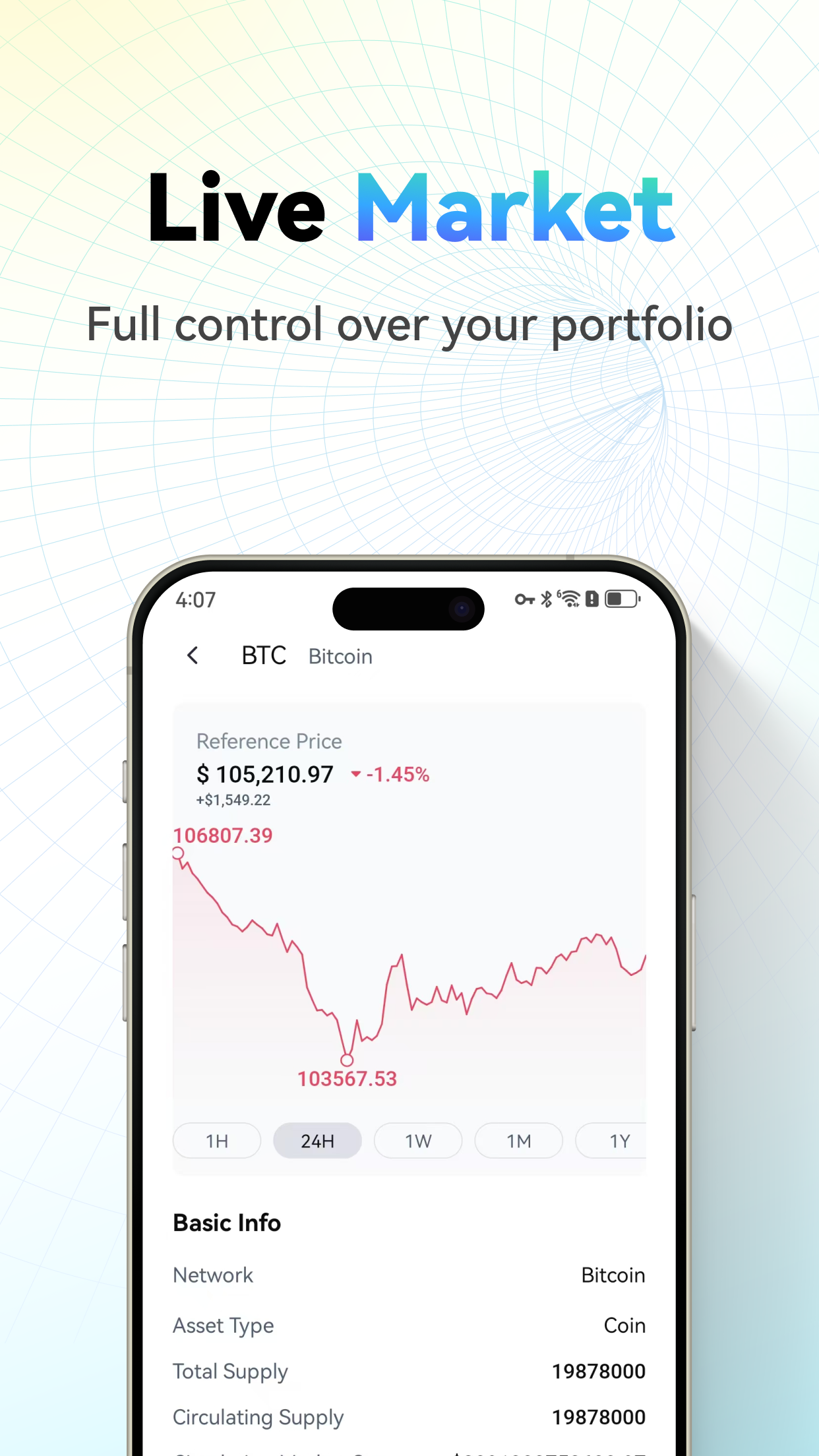
Task: Tap the Reference Price of $105,210.97
Action: click(265, 774)
